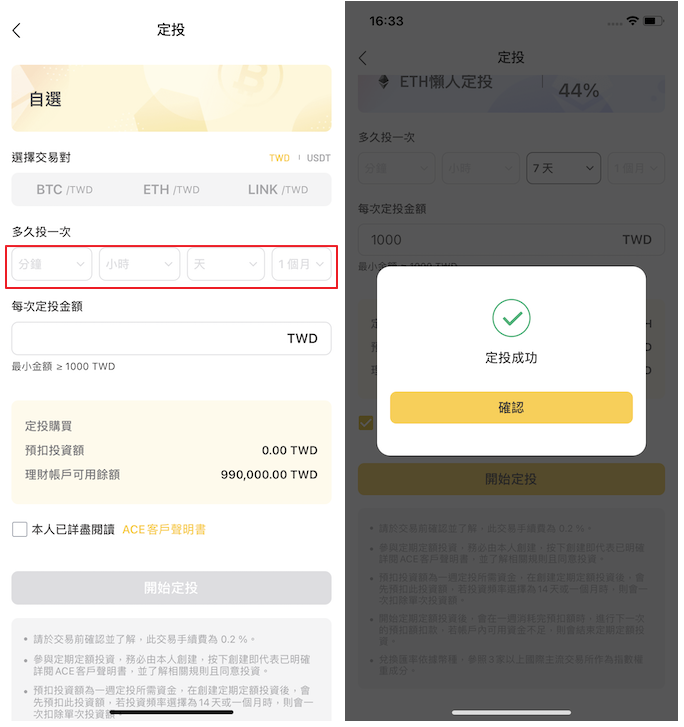The width and height of the screenshot is (684, 727).
Task: Tap the empty 每次定投金額 TWD field
Action: [x=150, y=338]
